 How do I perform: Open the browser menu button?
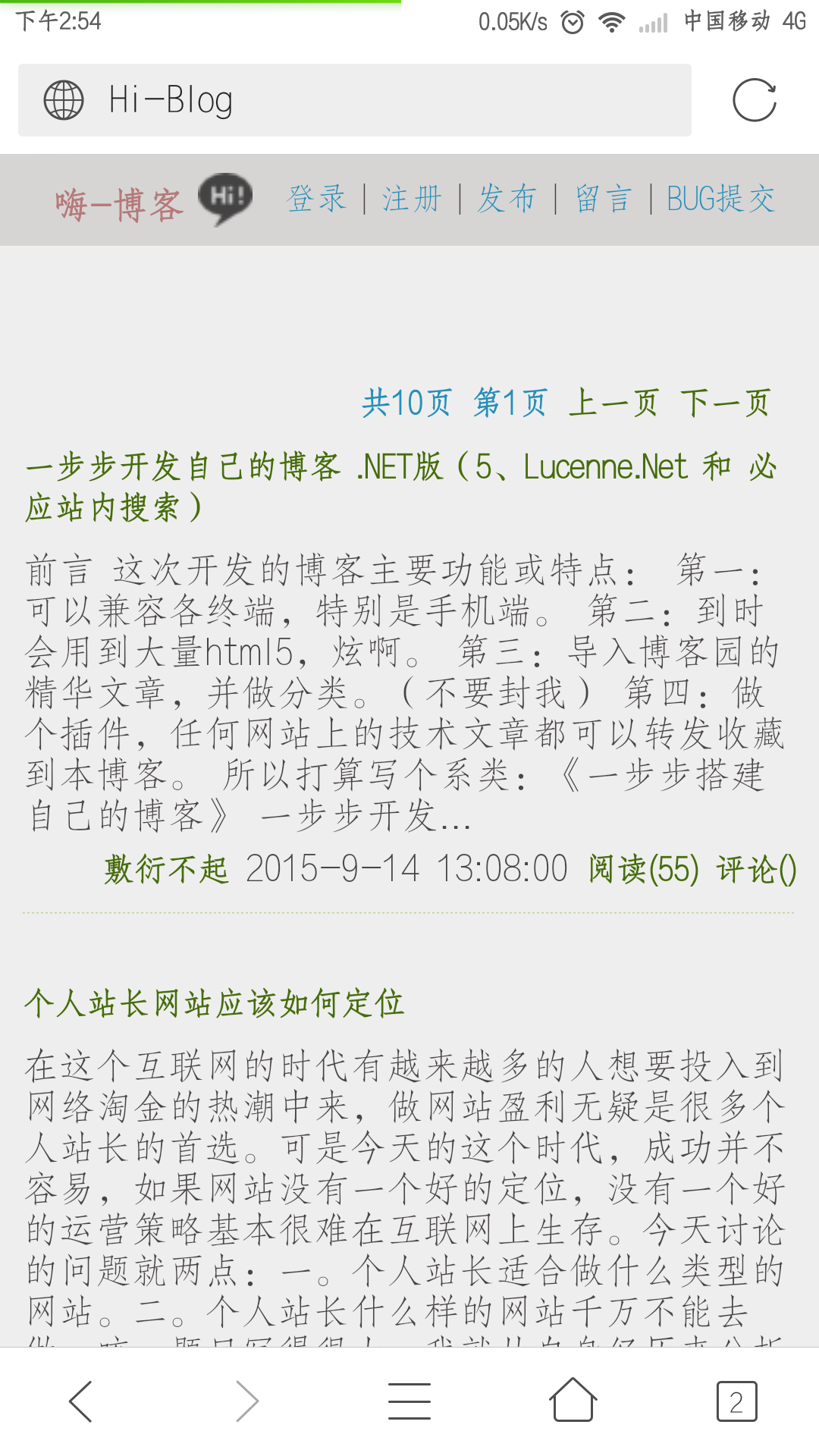click(x=409, y=1401)
